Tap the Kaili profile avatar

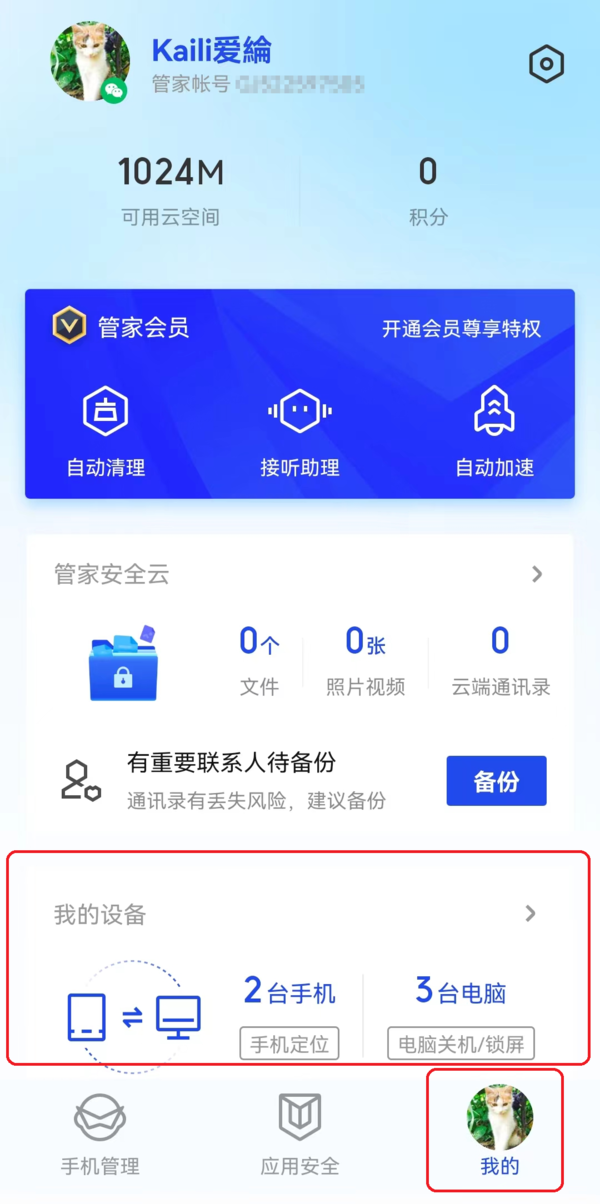[x=90, y=62]
